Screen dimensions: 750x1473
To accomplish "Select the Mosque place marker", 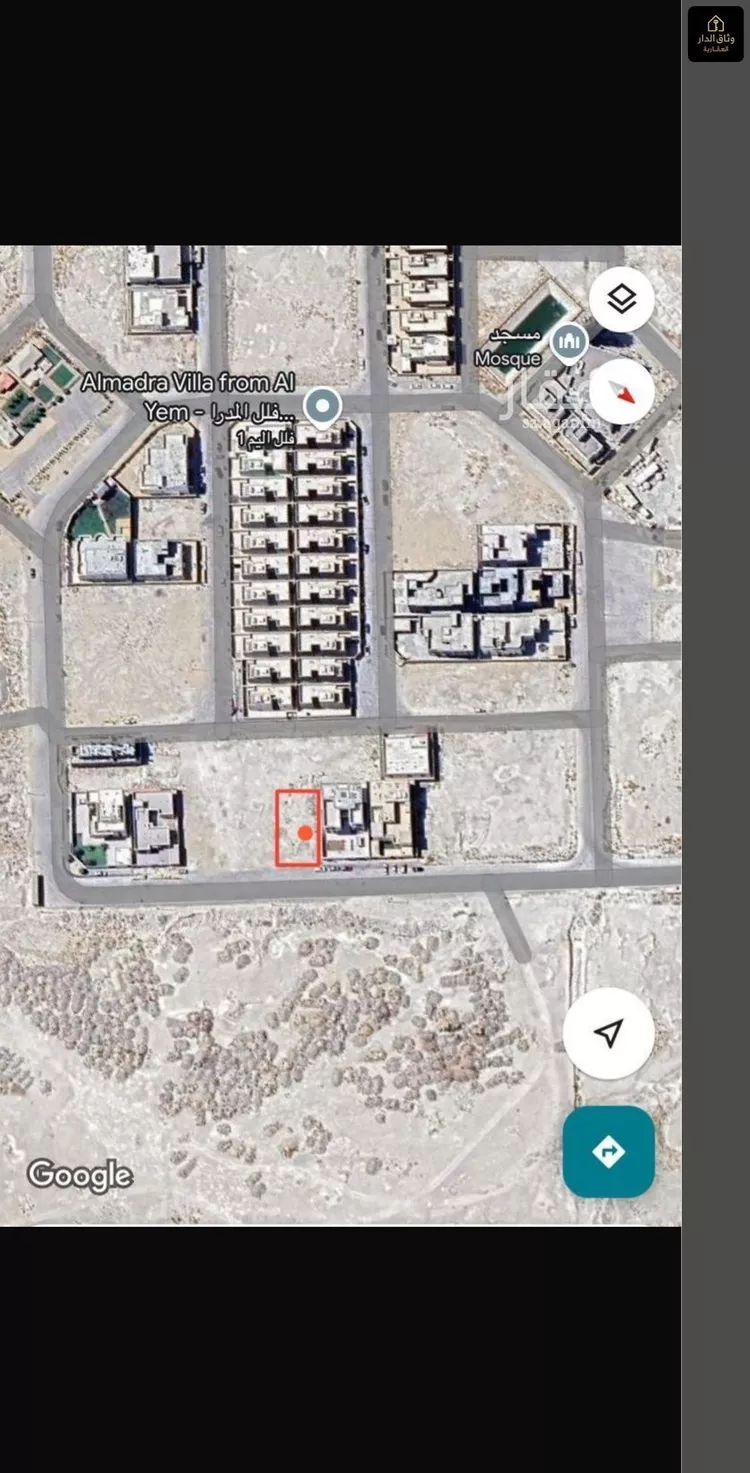I will [x=570, y=344].
